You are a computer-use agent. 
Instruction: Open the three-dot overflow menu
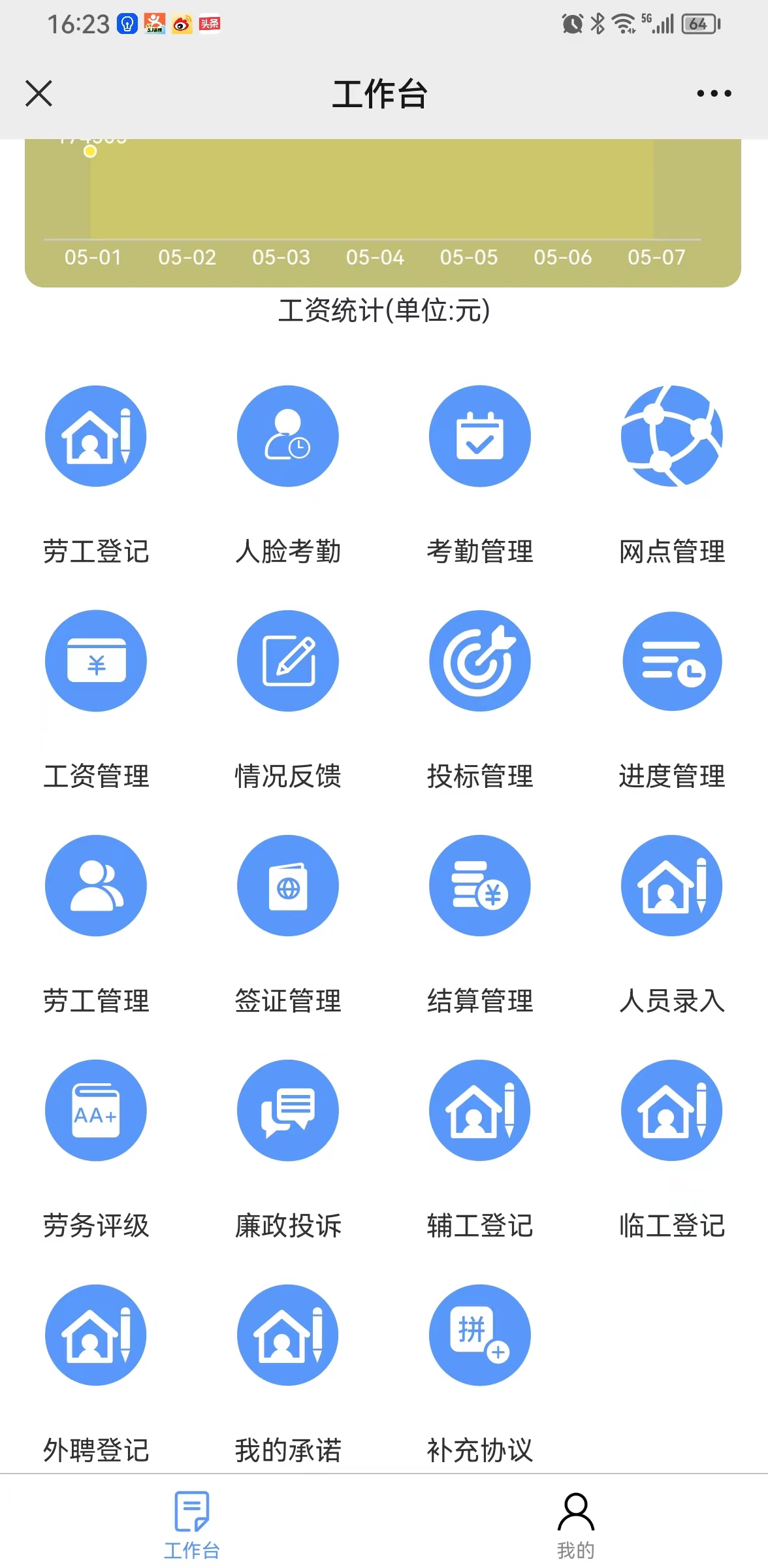714,93
